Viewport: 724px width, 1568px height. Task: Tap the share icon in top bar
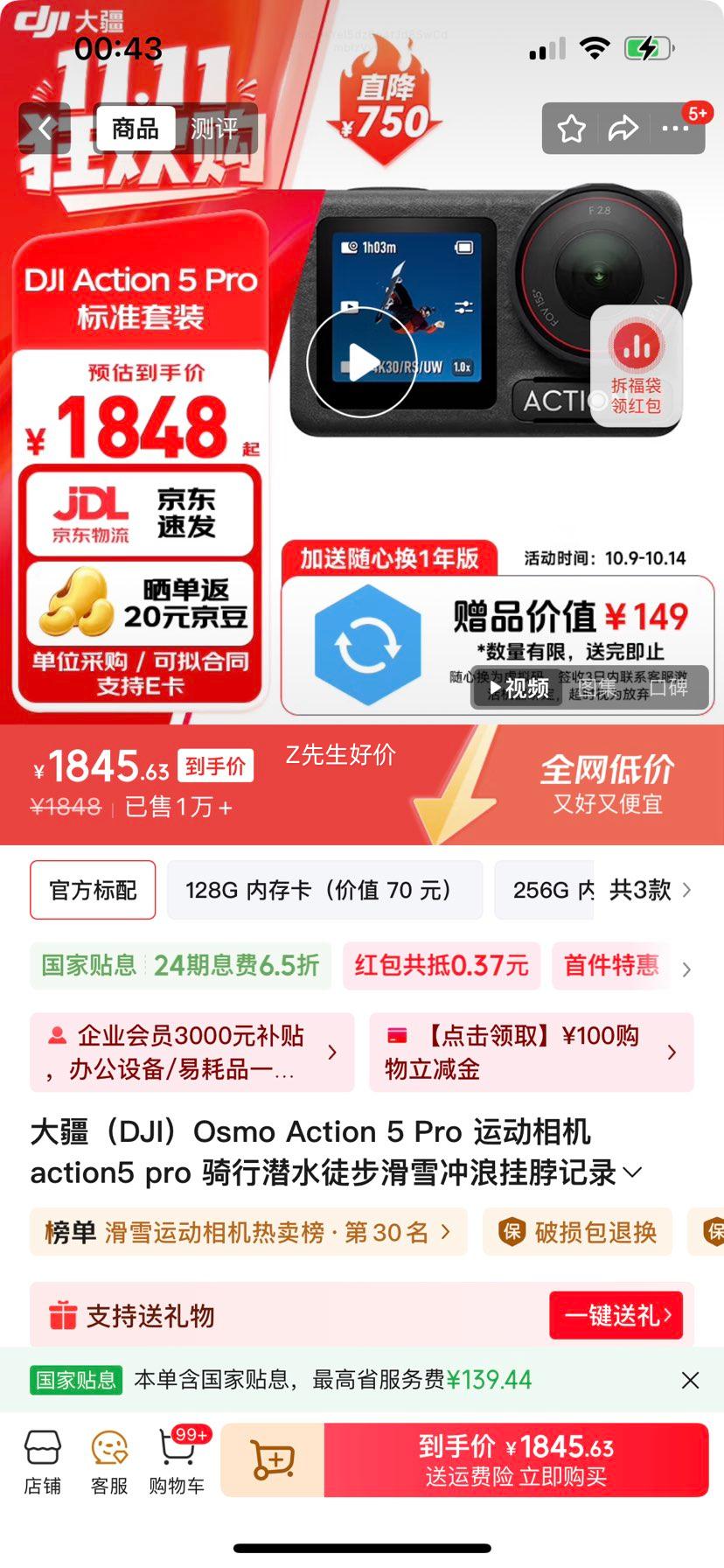[623, 129]
